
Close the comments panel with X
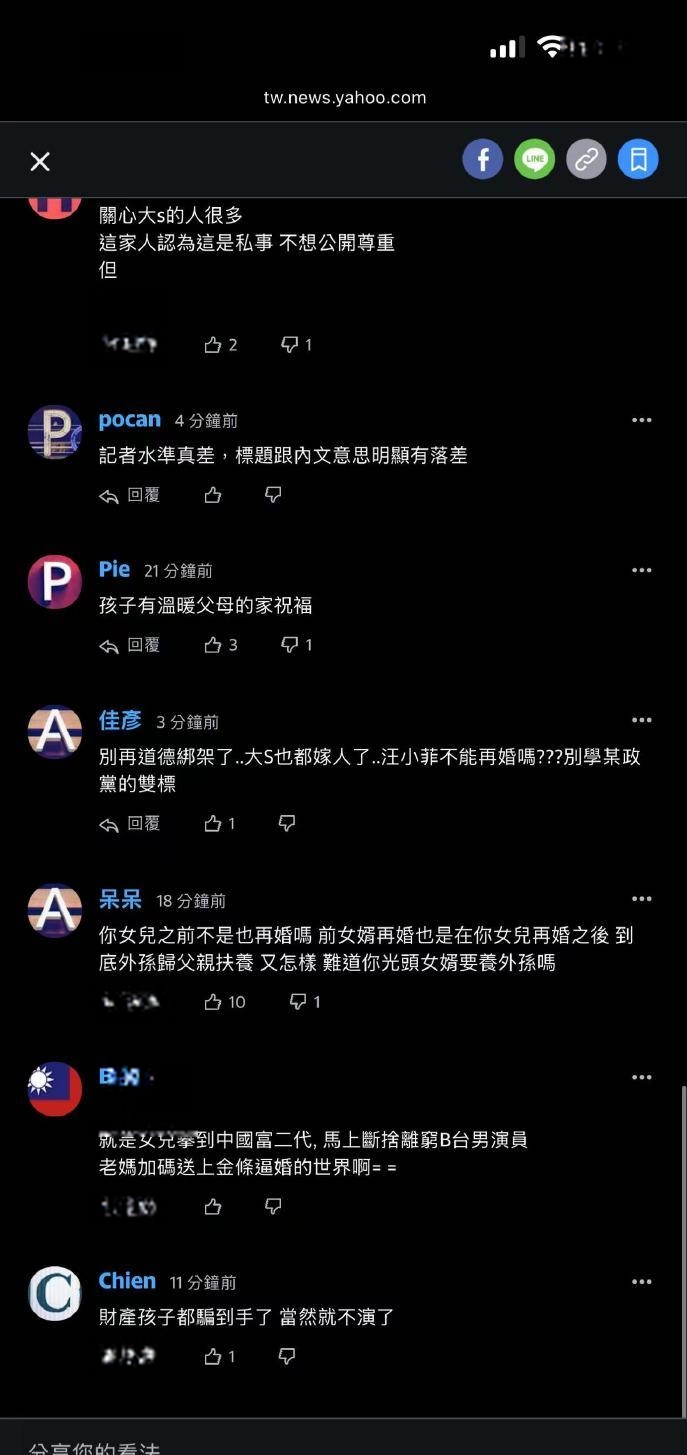tap(40, 161)
